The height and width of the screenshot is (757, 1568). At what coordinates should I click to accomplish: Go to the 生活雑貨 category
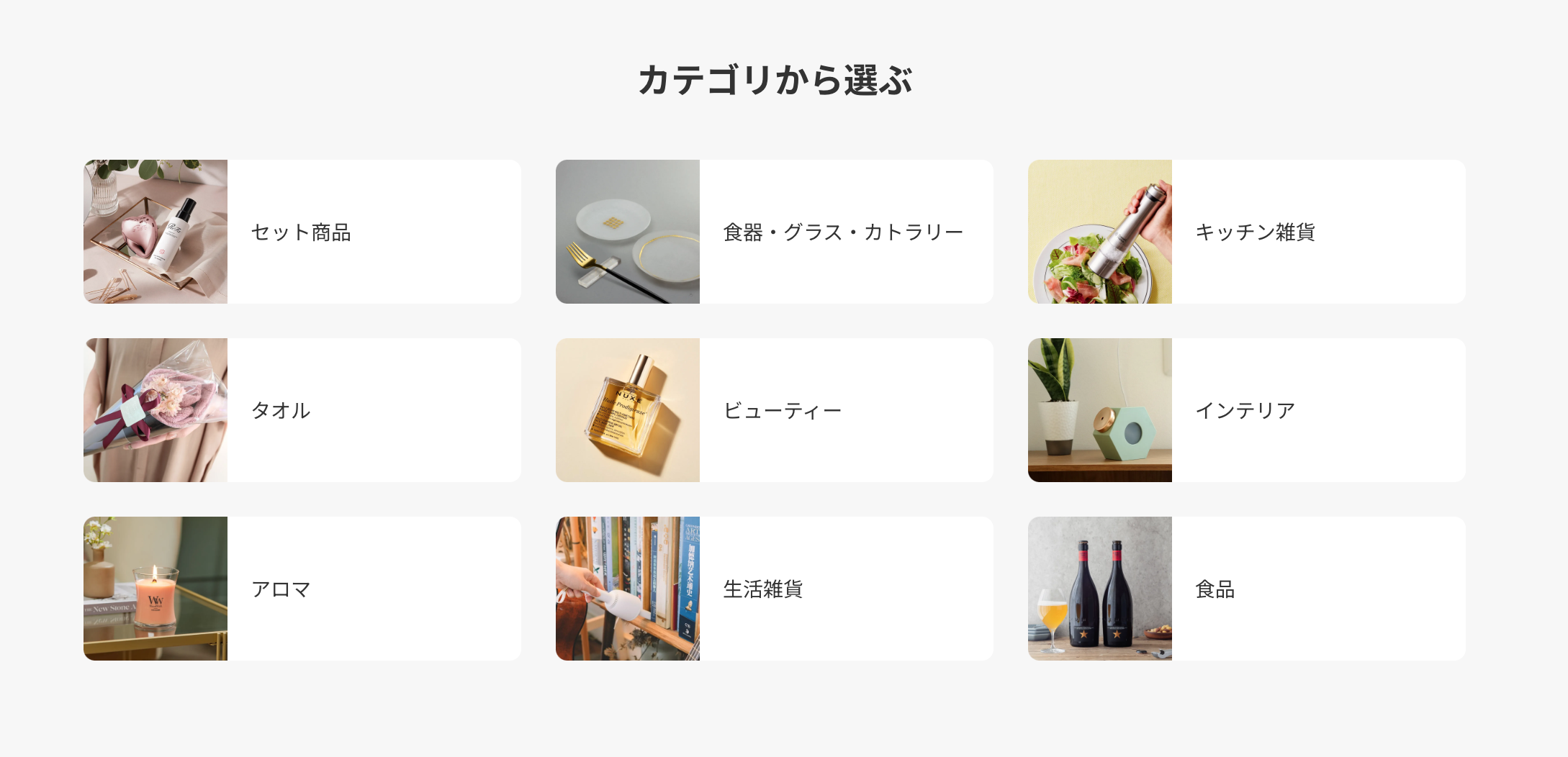[774, 589]
